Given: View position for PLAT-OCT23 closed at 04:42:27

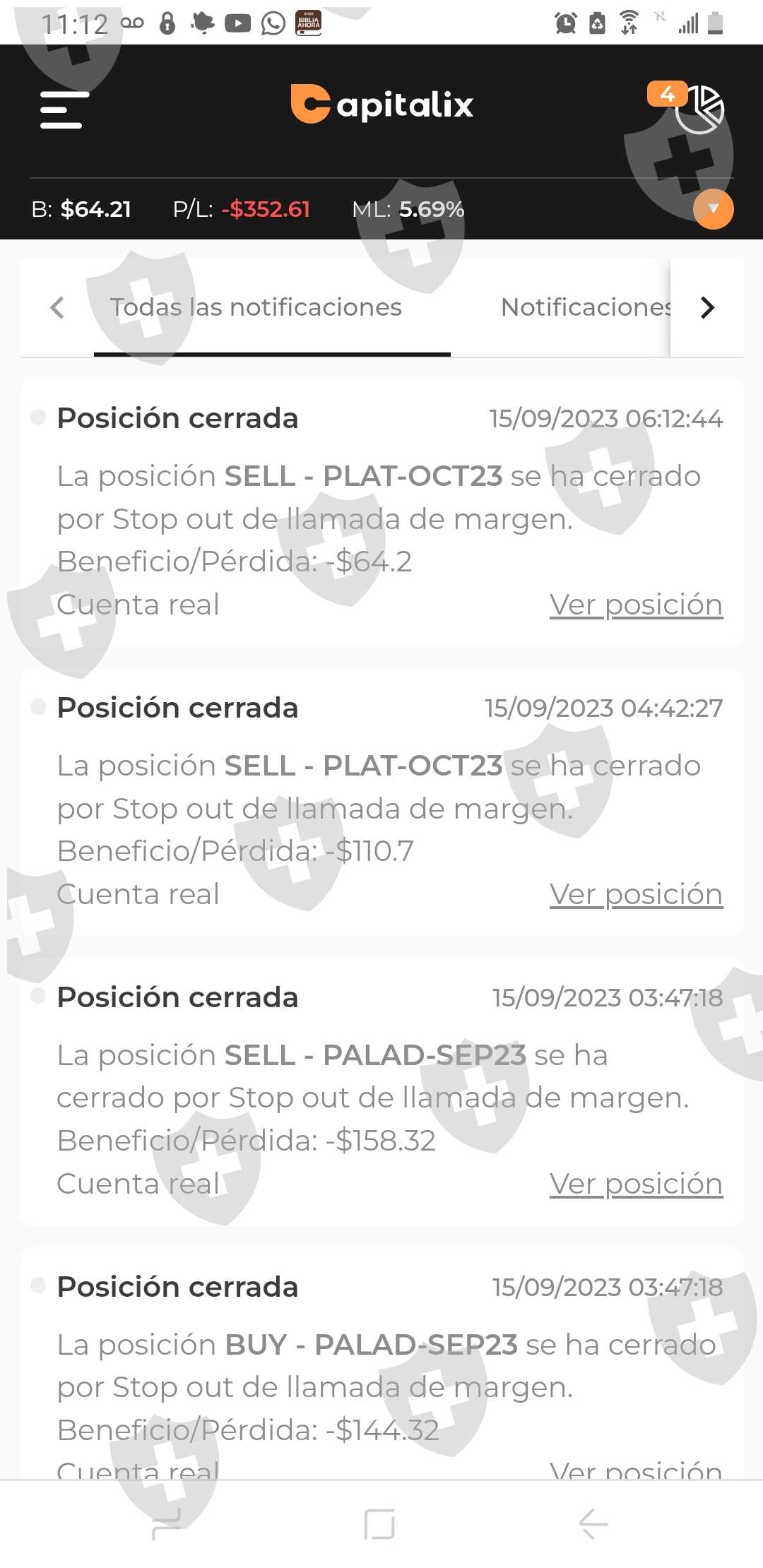Looking at the screenshot, I should [x=636, y=894].
